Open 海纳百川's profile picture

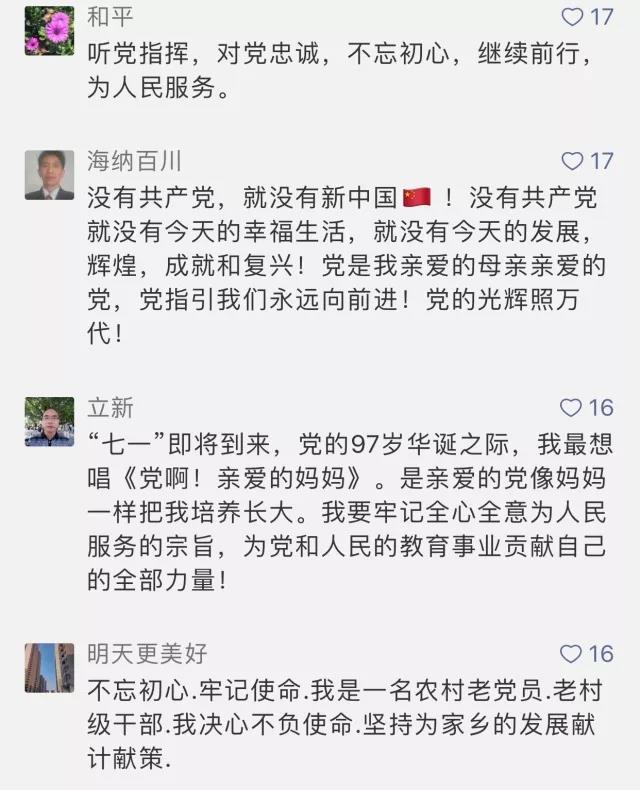(x=49, y=175)
